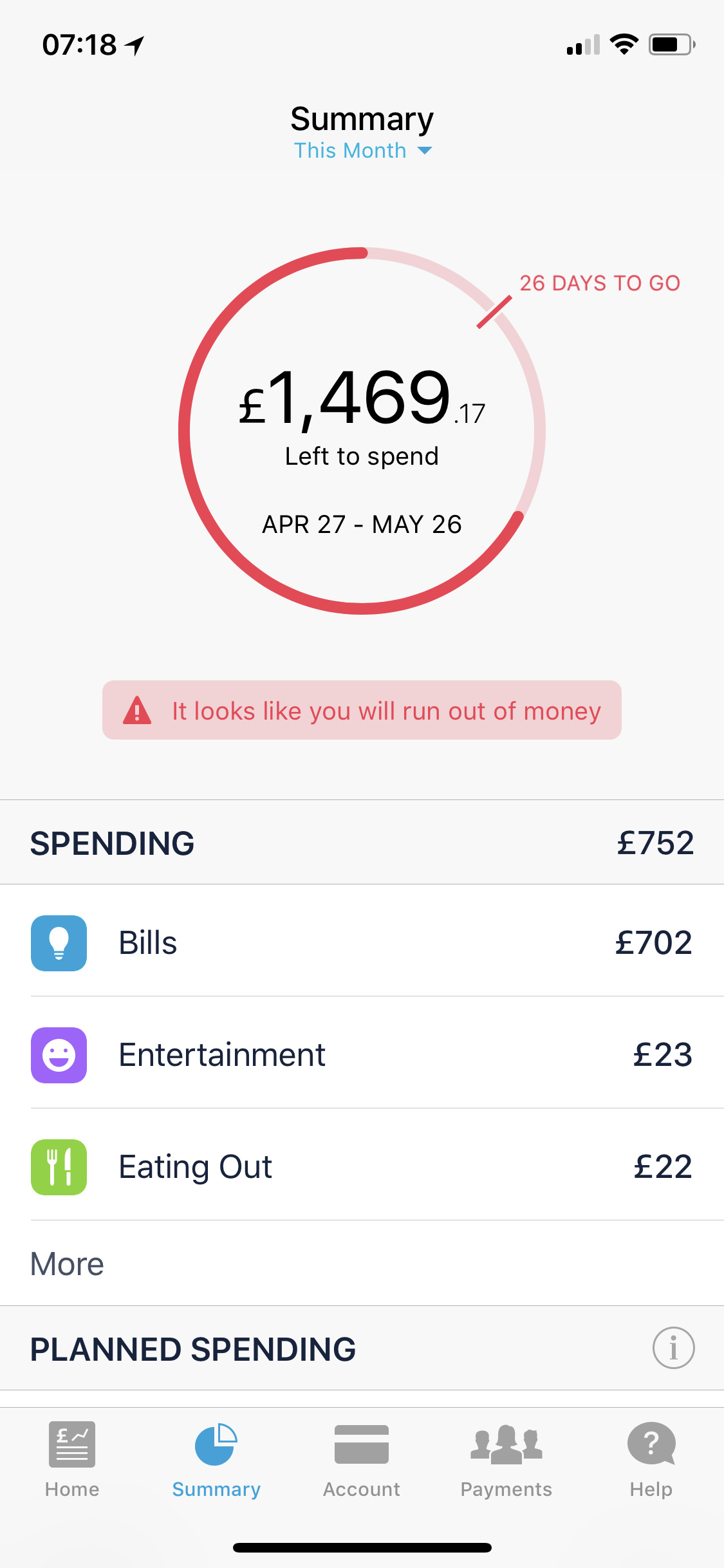Open the Bills spending category
The height and width of the screenshot is (1568, 724).
point(362,943)
